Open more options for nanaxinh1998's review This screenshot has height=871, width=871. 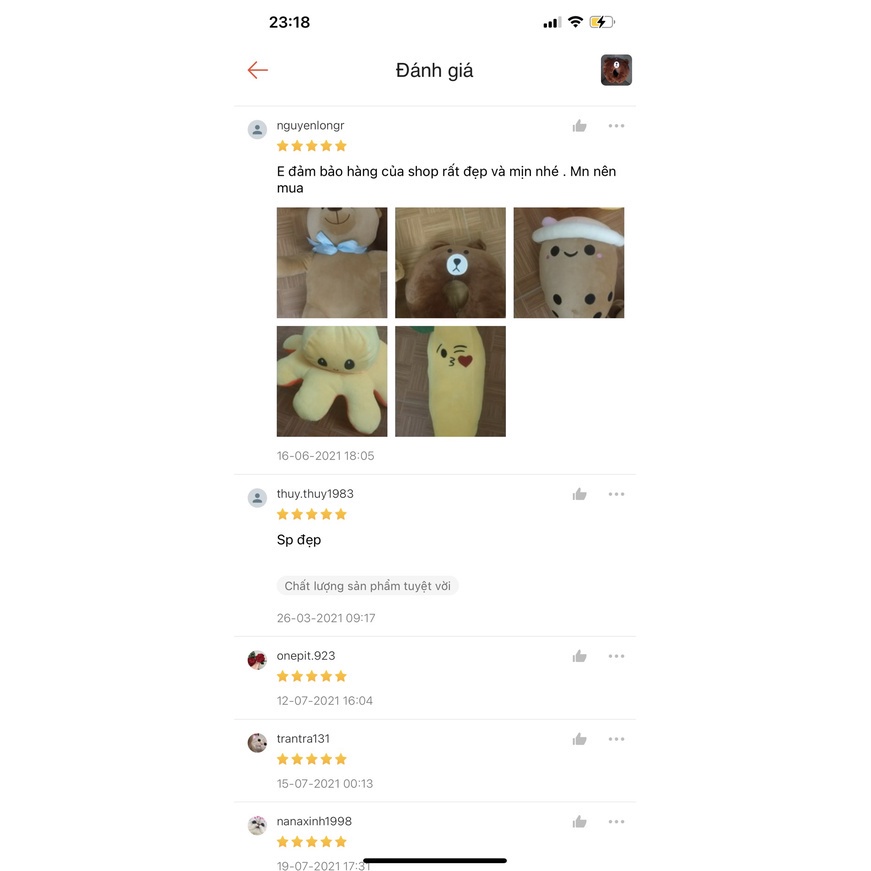point(616,822)
